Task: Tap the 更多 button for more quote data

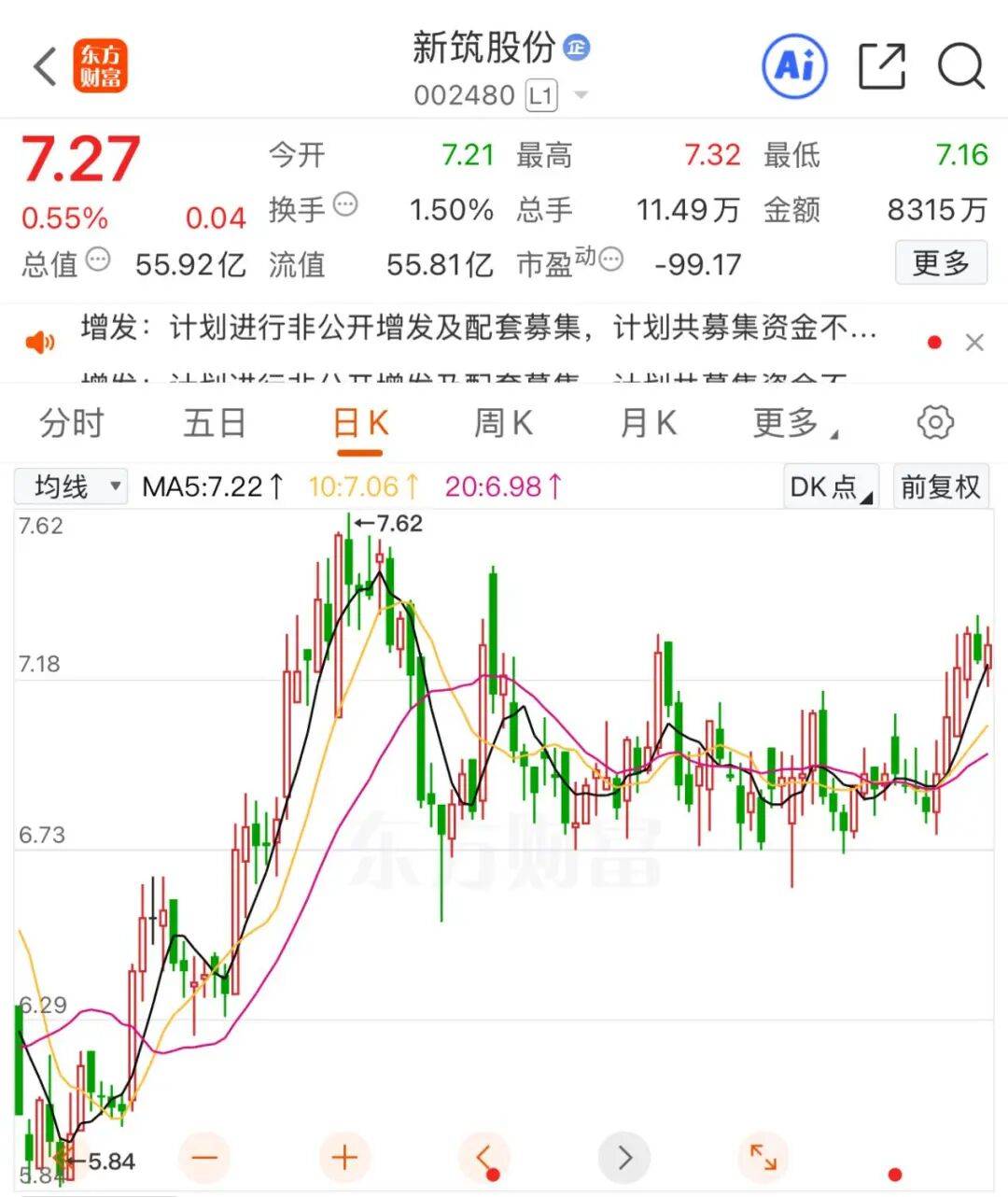Action: click(x=941, y=263)
